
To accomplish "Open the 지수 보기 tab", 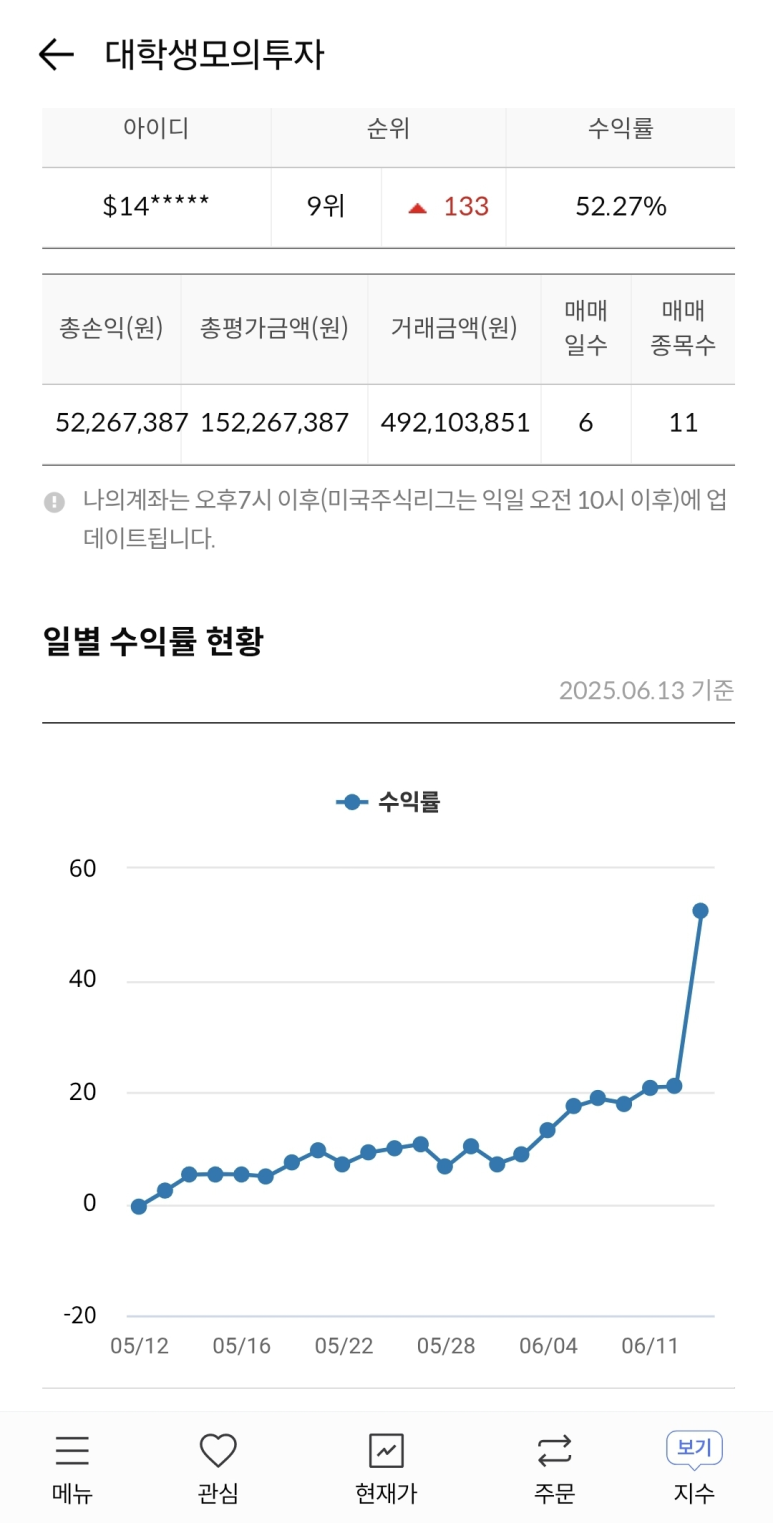I will coord(694,1468).
